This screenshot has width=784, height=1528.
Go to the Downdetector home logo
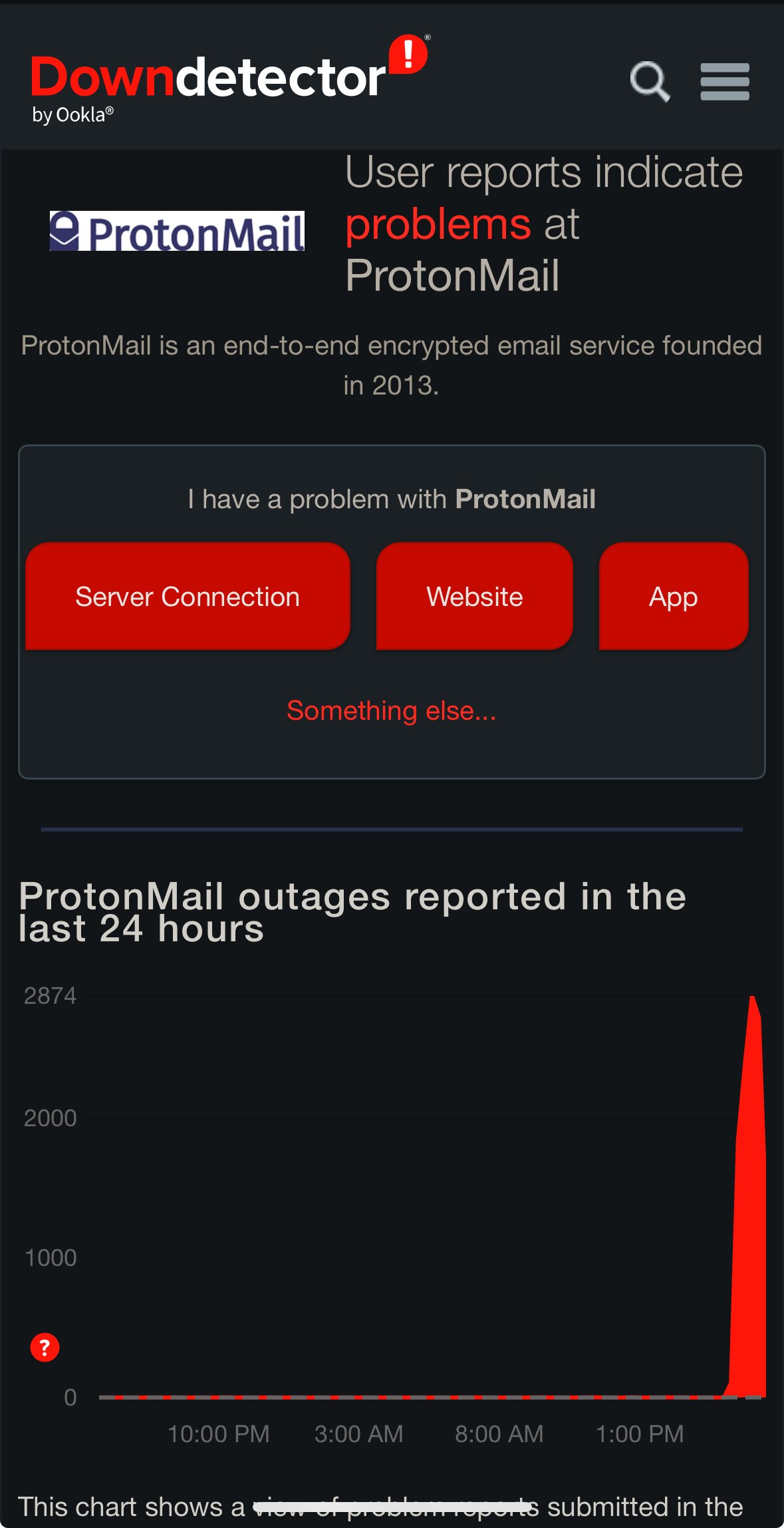207,80
